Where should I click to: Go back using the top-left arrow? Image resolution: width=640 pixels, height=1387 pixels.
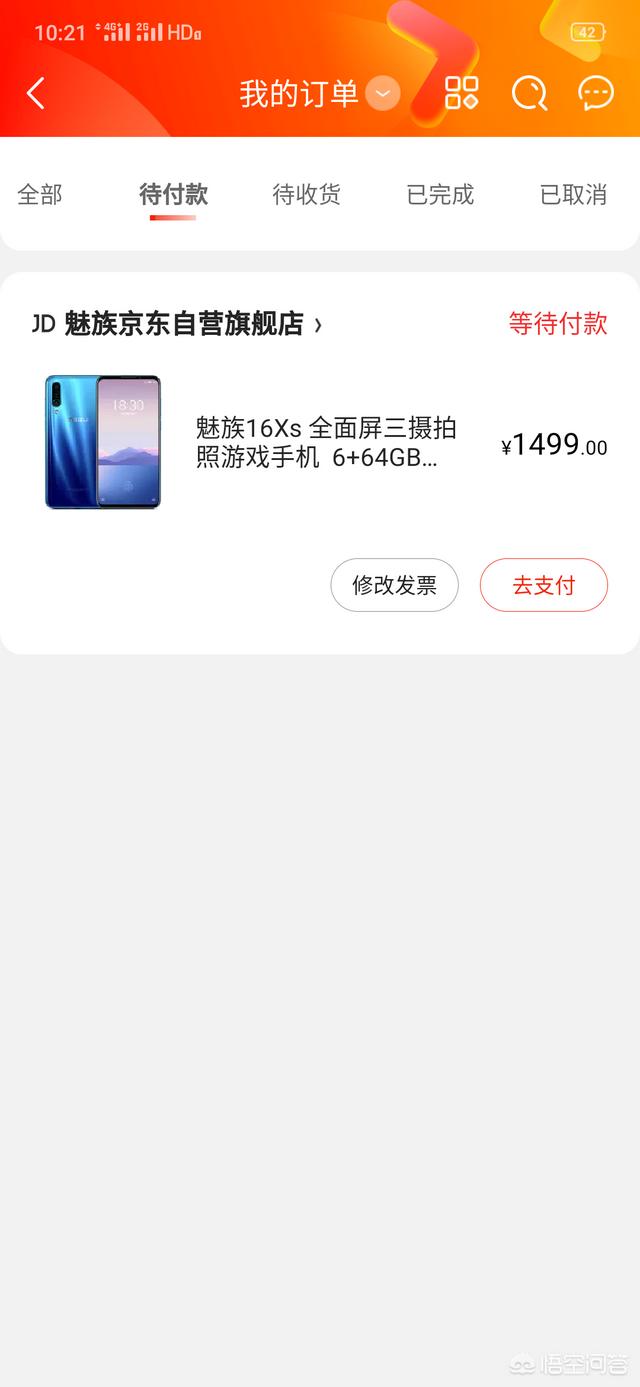point(36,94)
